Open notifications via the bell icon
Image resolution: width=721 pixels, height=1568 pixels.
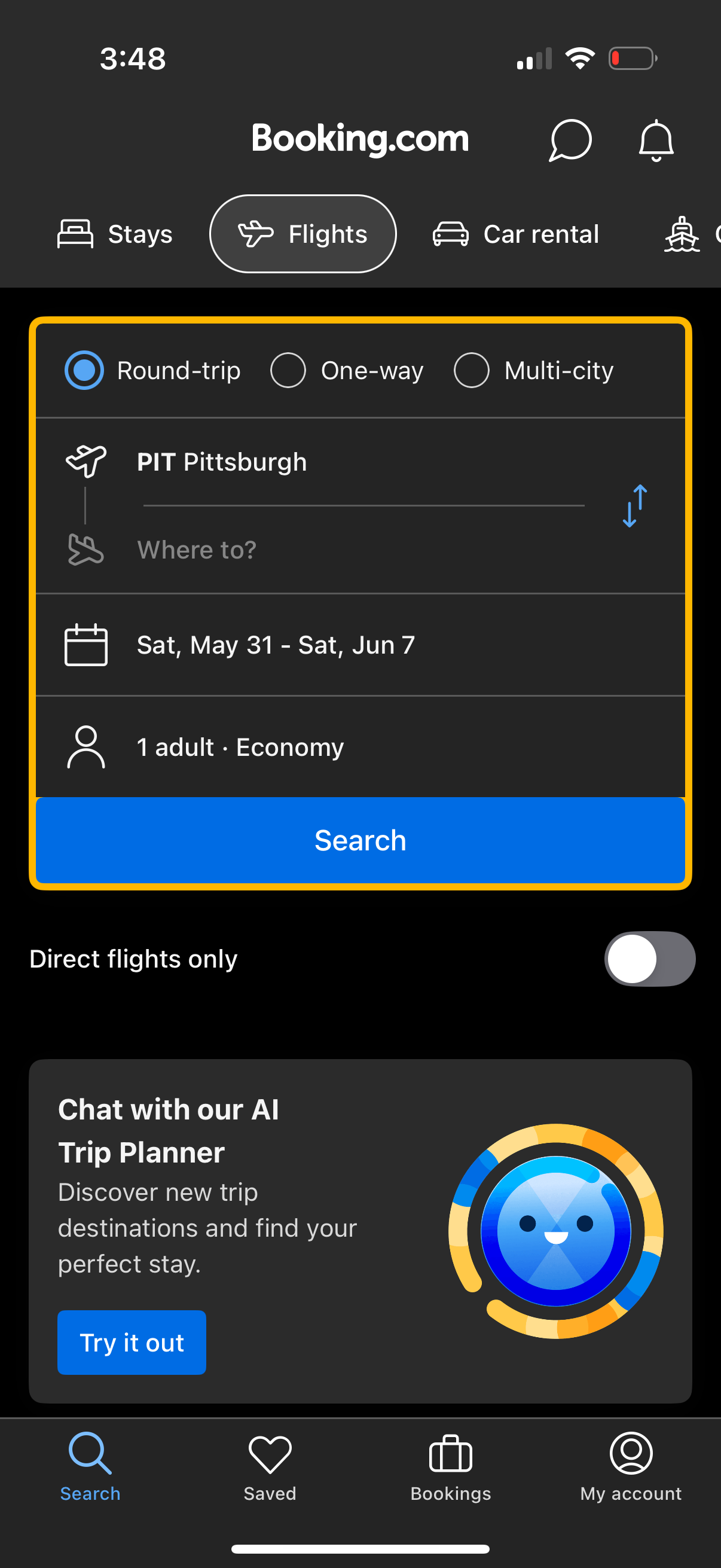[655, 141]
